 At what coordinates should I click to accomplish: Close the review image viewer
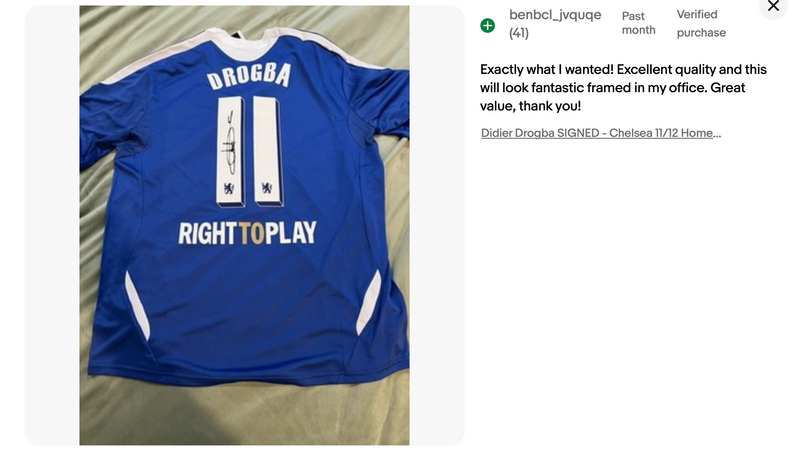point(773,6)
